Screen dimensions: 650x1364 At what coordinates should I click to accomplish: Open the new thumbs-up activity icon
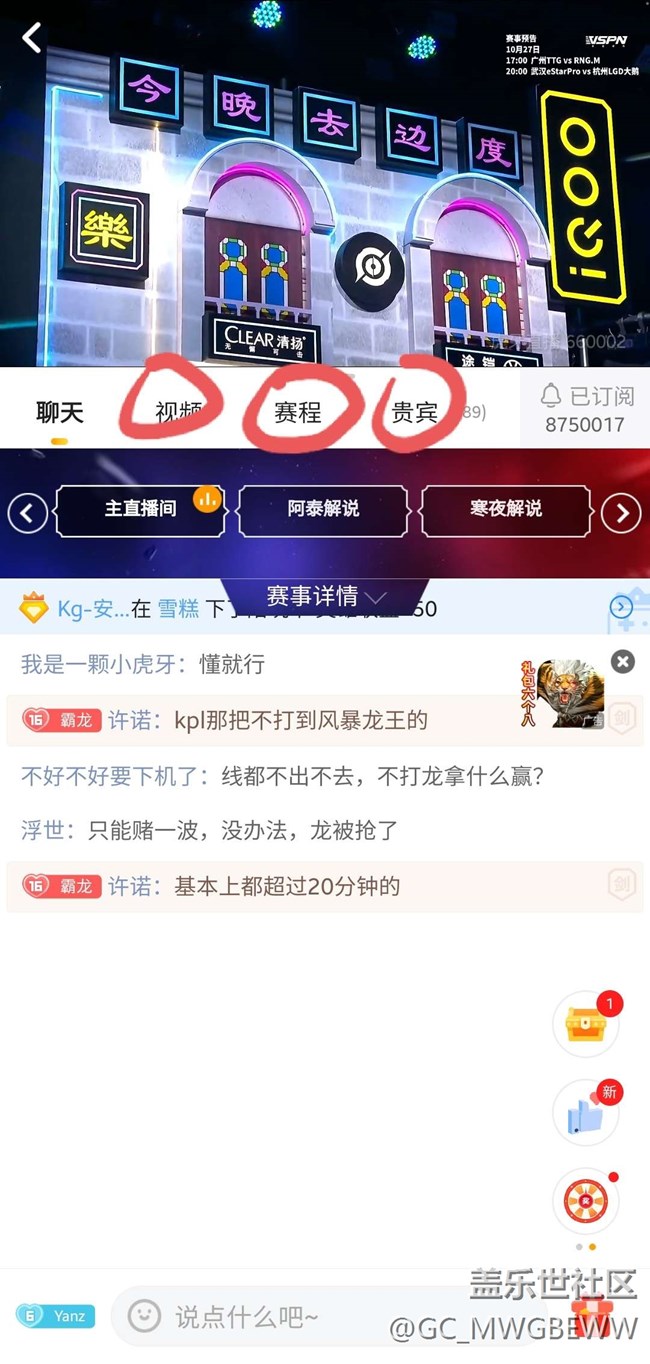[585, 1112]
